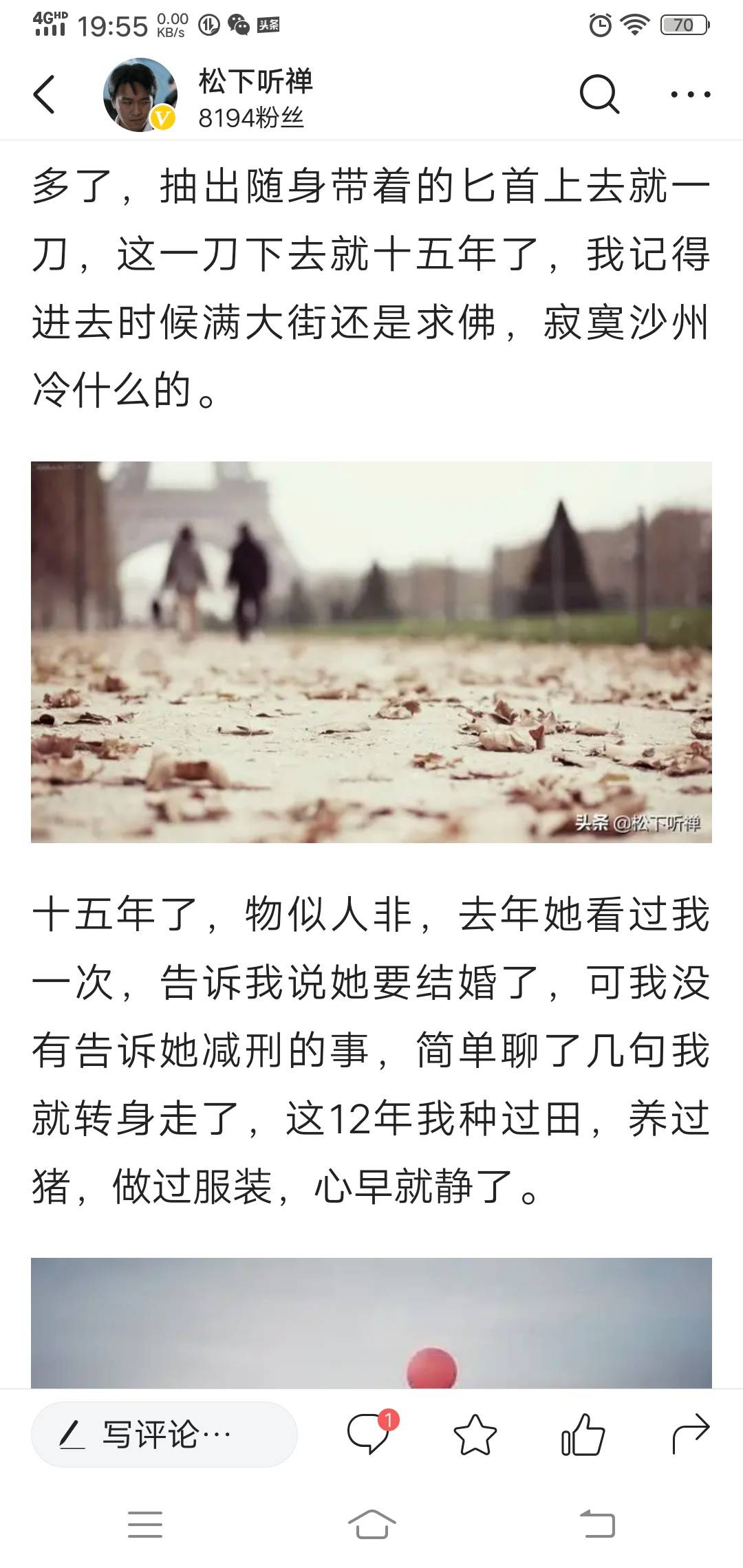Screen dimensions: 743x1568
Task: Share this article
Action: tap(690, 1435)
